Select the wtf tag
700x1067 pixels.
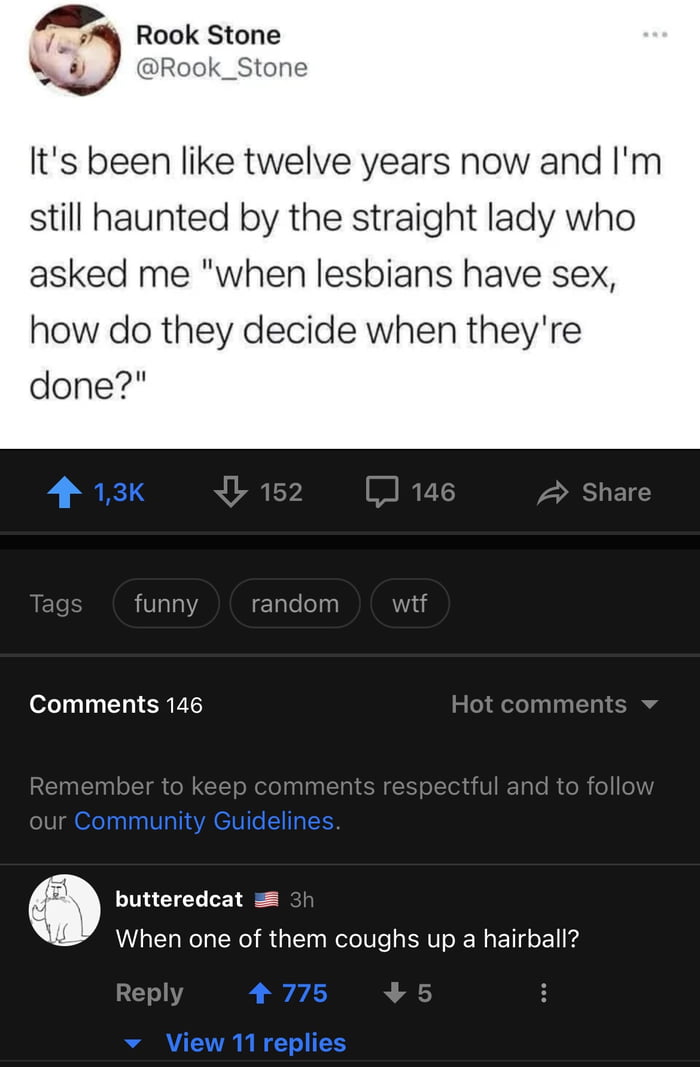click(409, 603)
